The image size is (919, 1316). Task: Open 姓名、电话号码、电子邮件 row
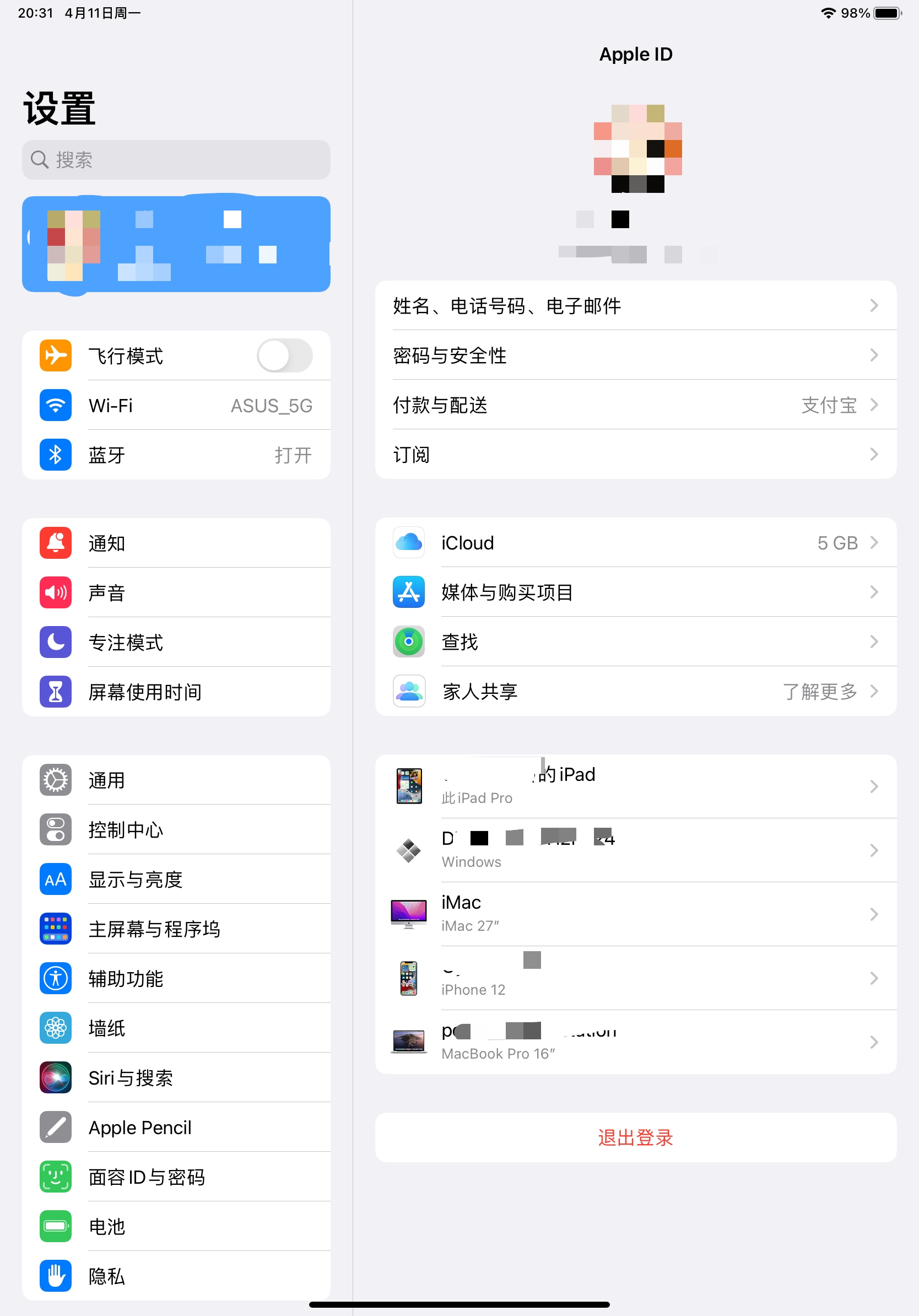pos(635,305)
